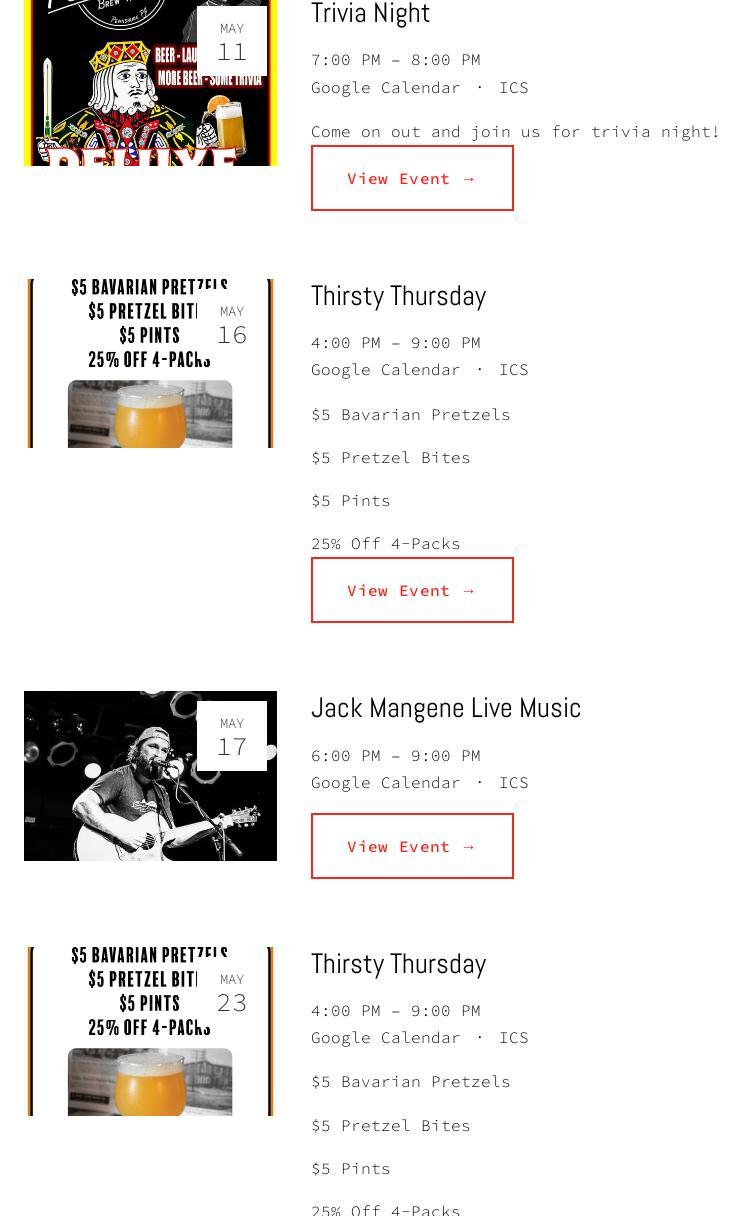Open View Event for Trivia Night
This screenshot has height=1216, width=750.
(411, 178)
